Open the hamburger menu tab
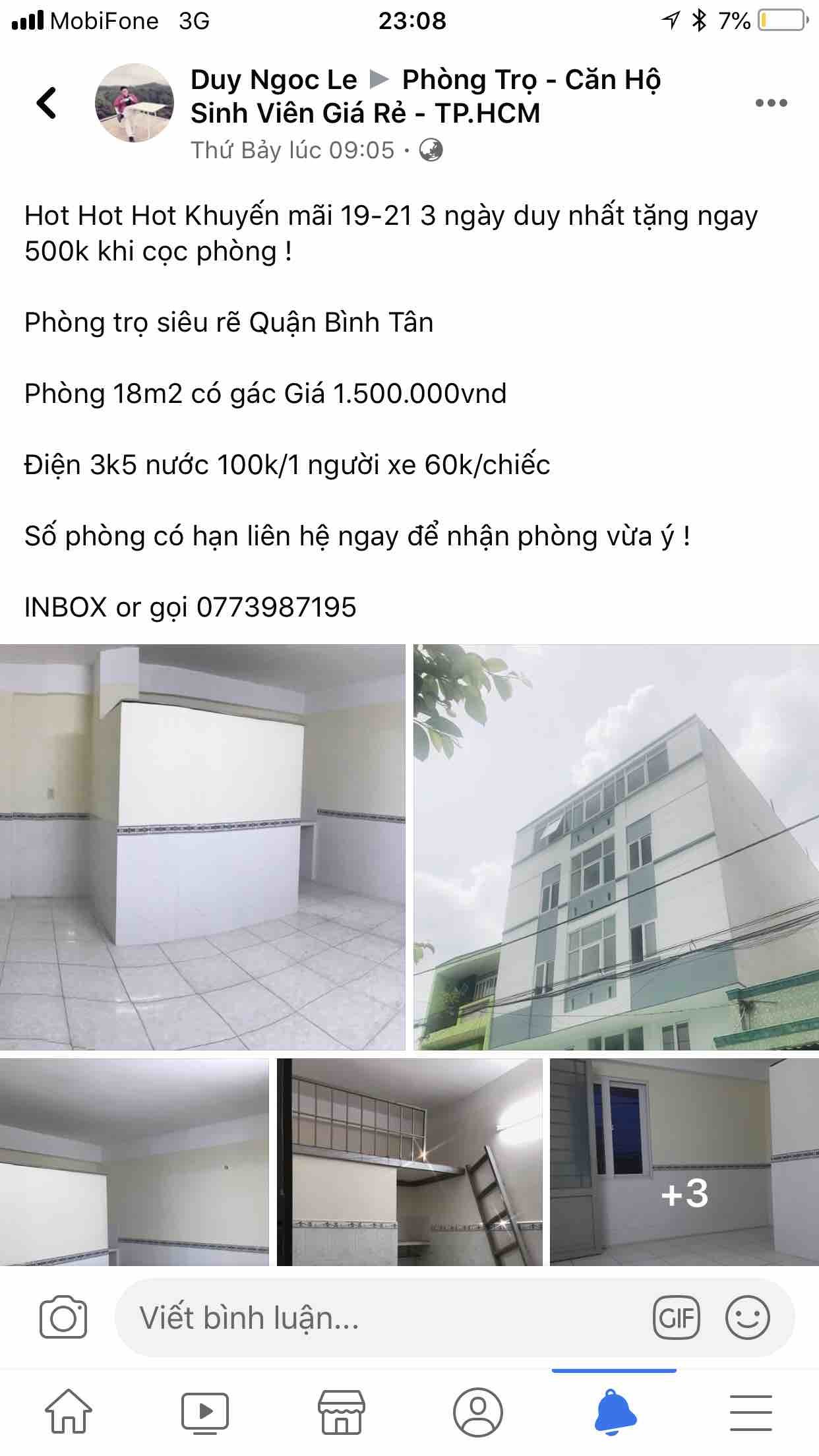819x1456 pixels. tap(751, 1411)
